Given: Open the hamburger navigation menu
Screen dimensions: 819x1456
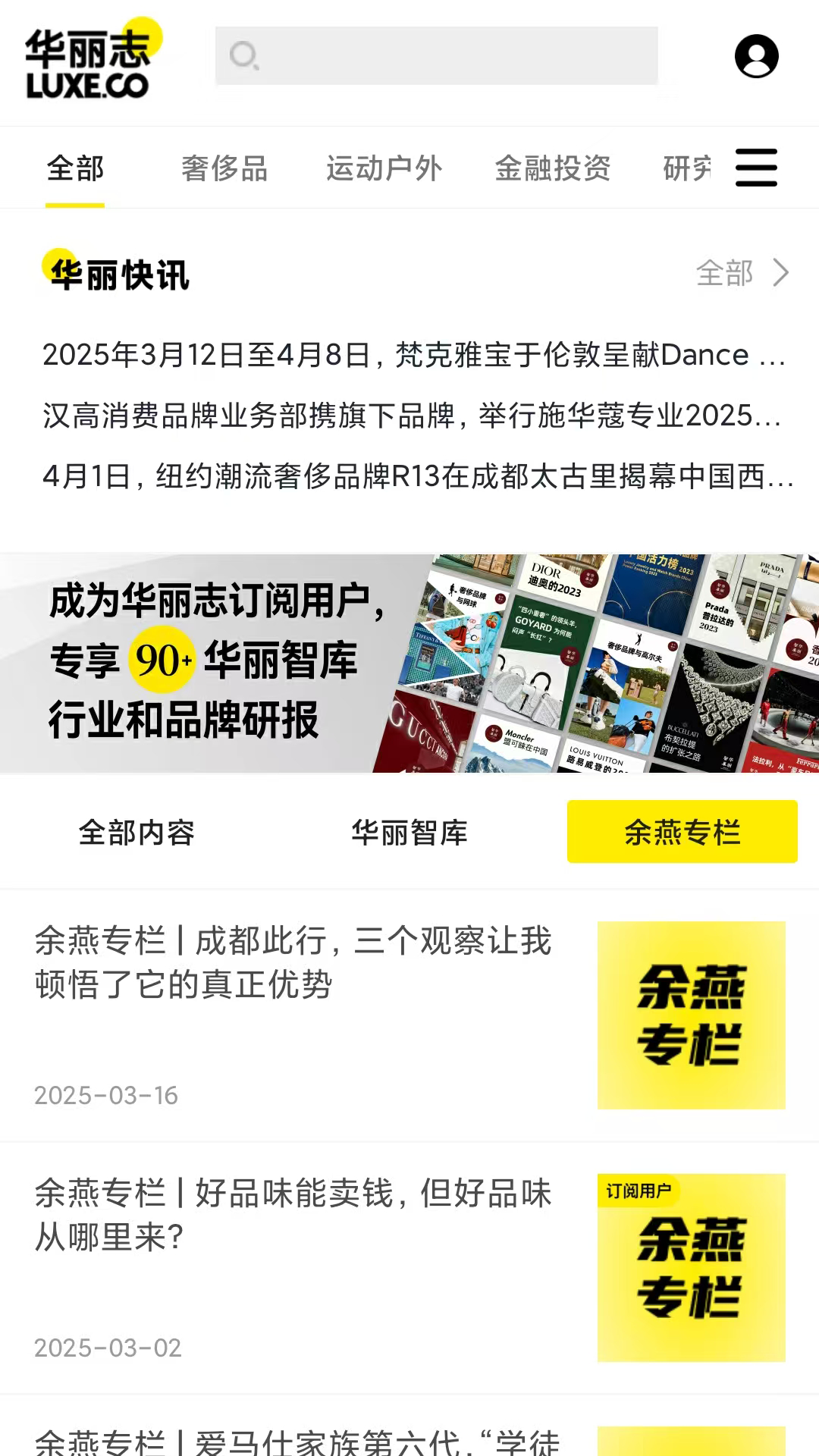Looking at the screenshot, I should (756, 168).
